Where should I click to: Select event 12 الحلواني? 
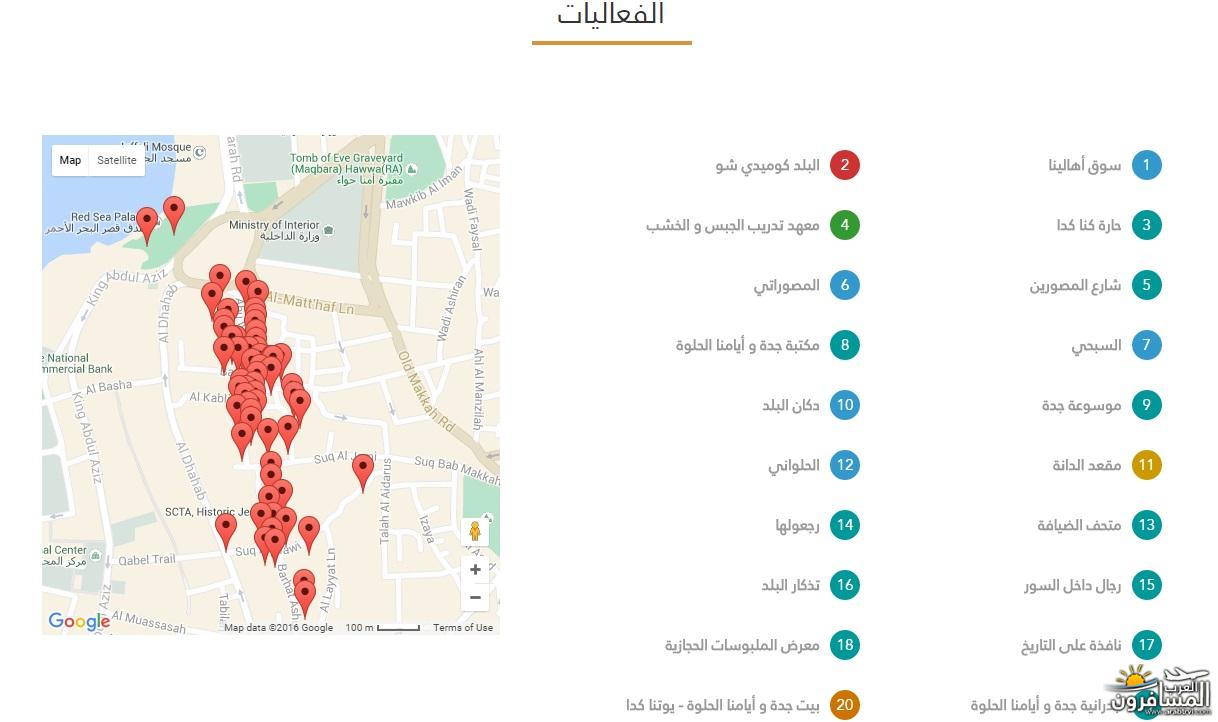794,465
